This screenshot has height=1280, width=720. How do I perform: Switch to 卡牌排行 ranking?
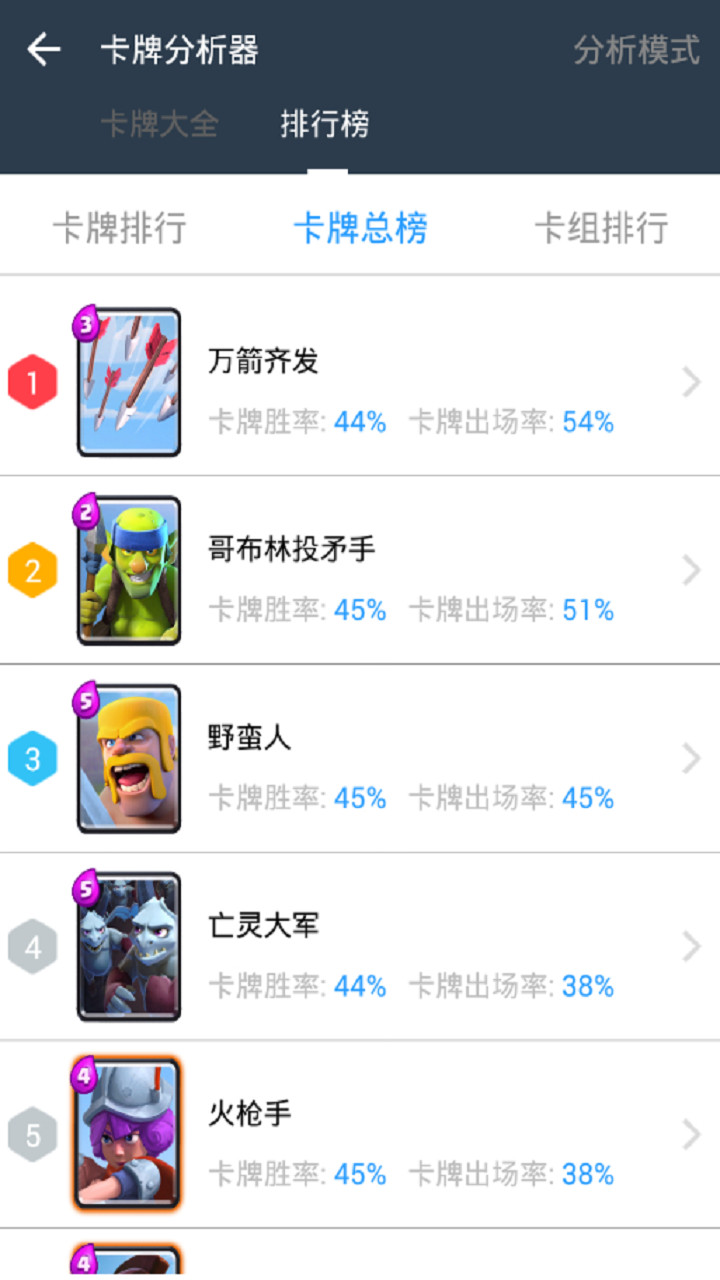[x=119, y=228]
